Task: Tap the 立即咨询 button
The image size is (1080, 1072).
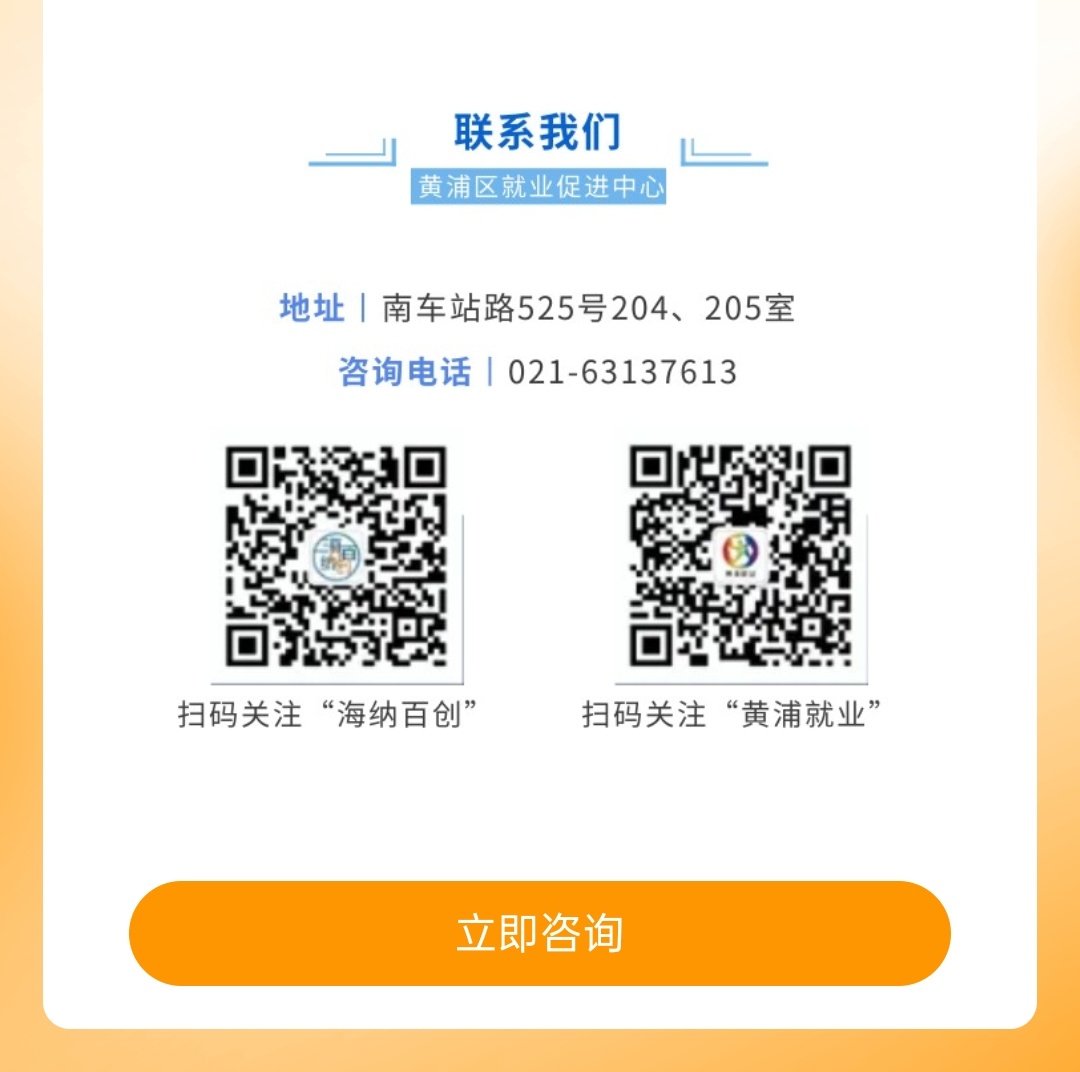Action: coord(539,933)
